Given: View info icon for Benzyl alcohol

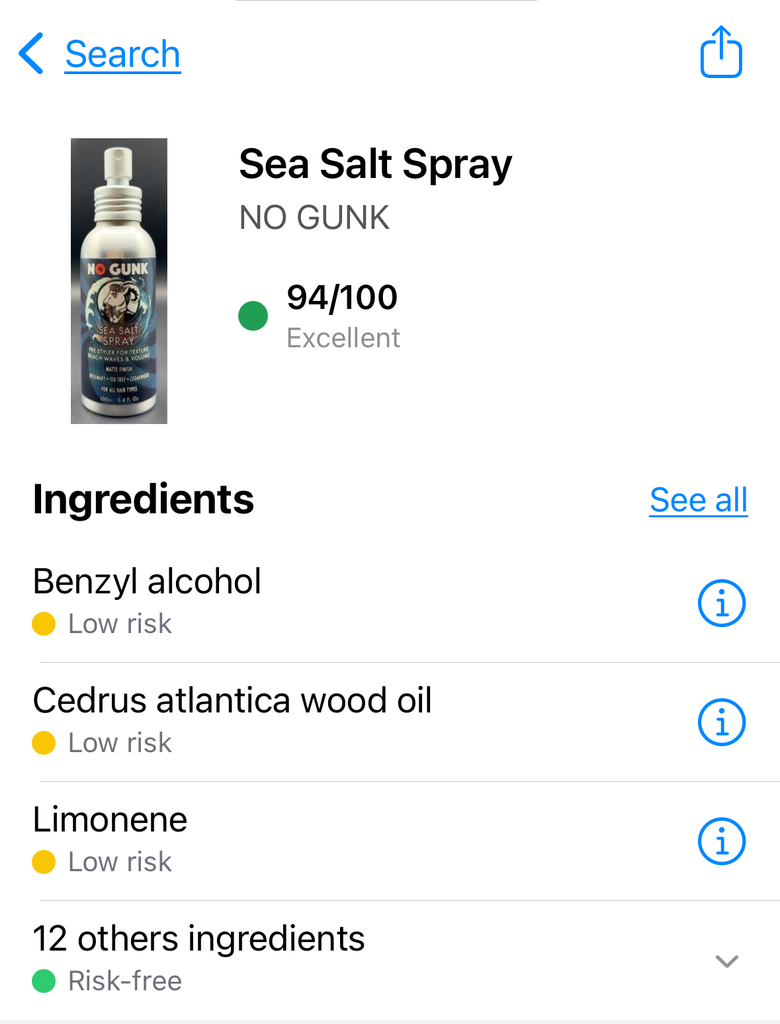Looking at the screenshot, I should click(x=722, y=603).
